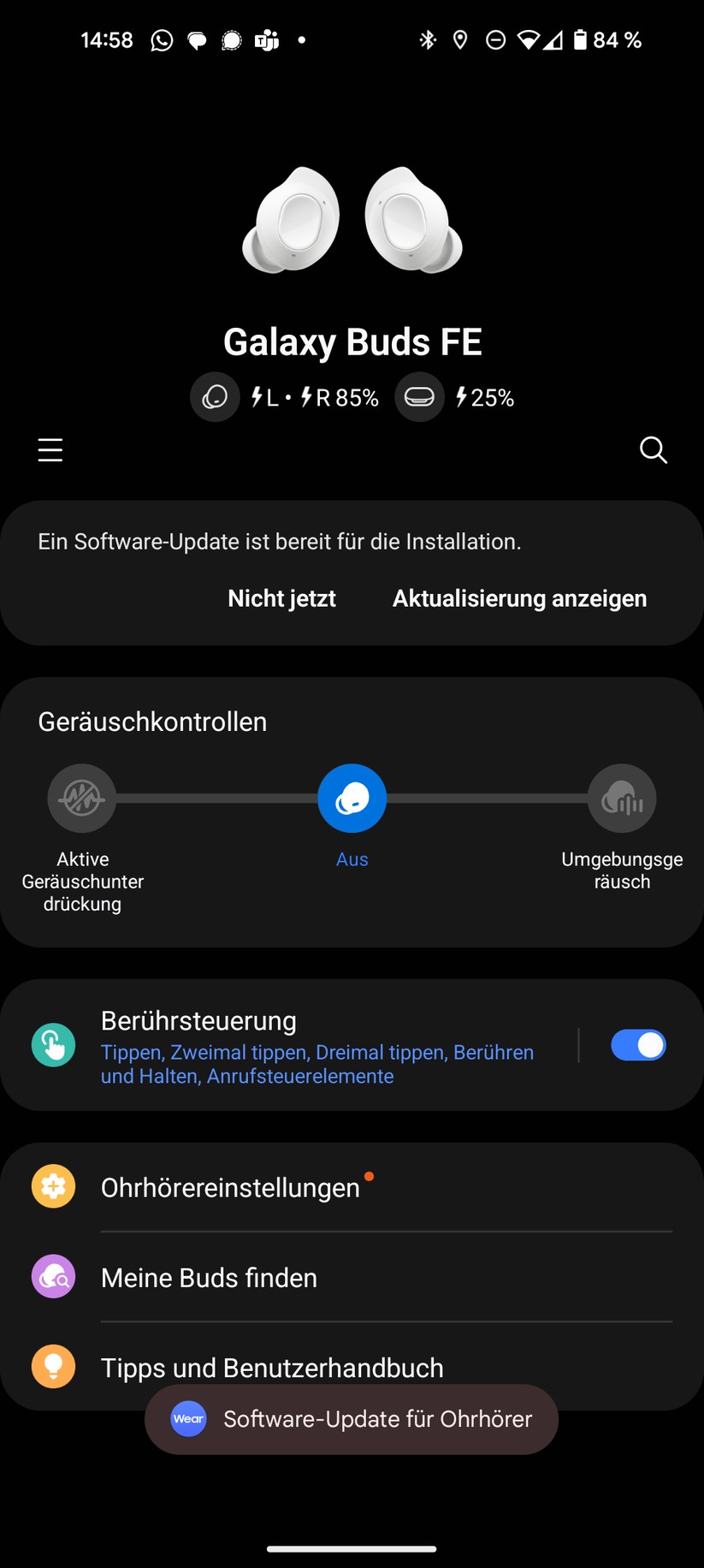This screenshot has height=1568, width=704.
Task: Open Meine Buds finden
Action: click(x=210, y=1277)
